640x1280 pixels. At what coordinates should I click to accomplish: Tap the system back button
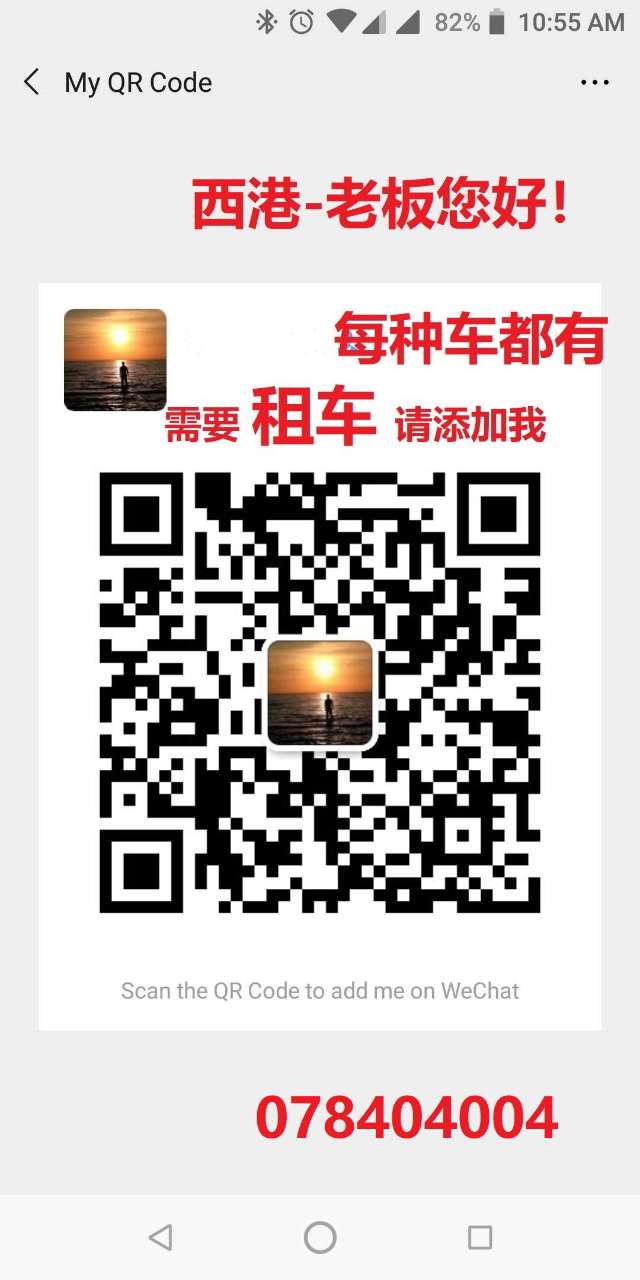point(160,1237)
